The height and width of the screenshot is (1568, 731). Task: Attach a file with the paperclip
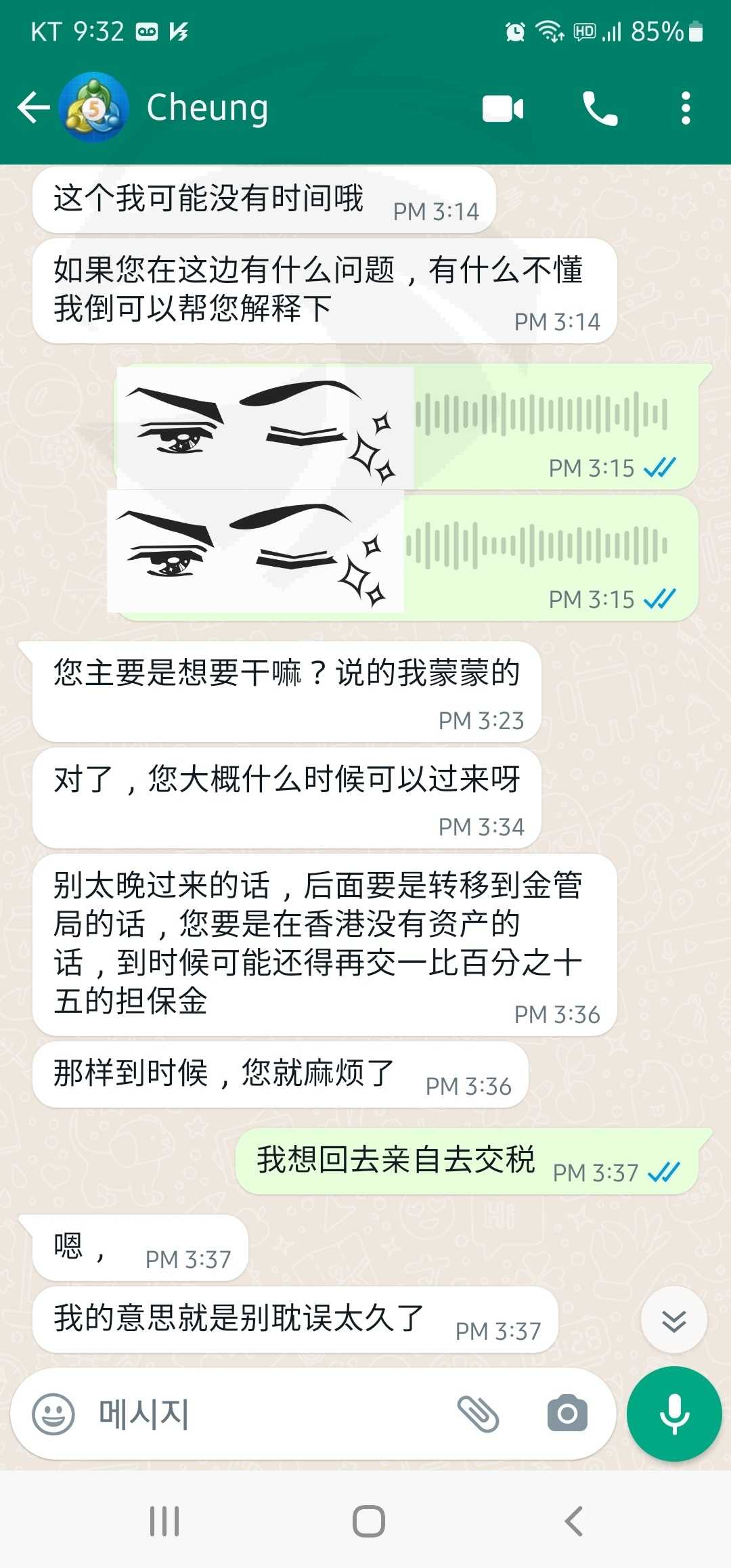pyautogui.click(x=478, y=1414)
